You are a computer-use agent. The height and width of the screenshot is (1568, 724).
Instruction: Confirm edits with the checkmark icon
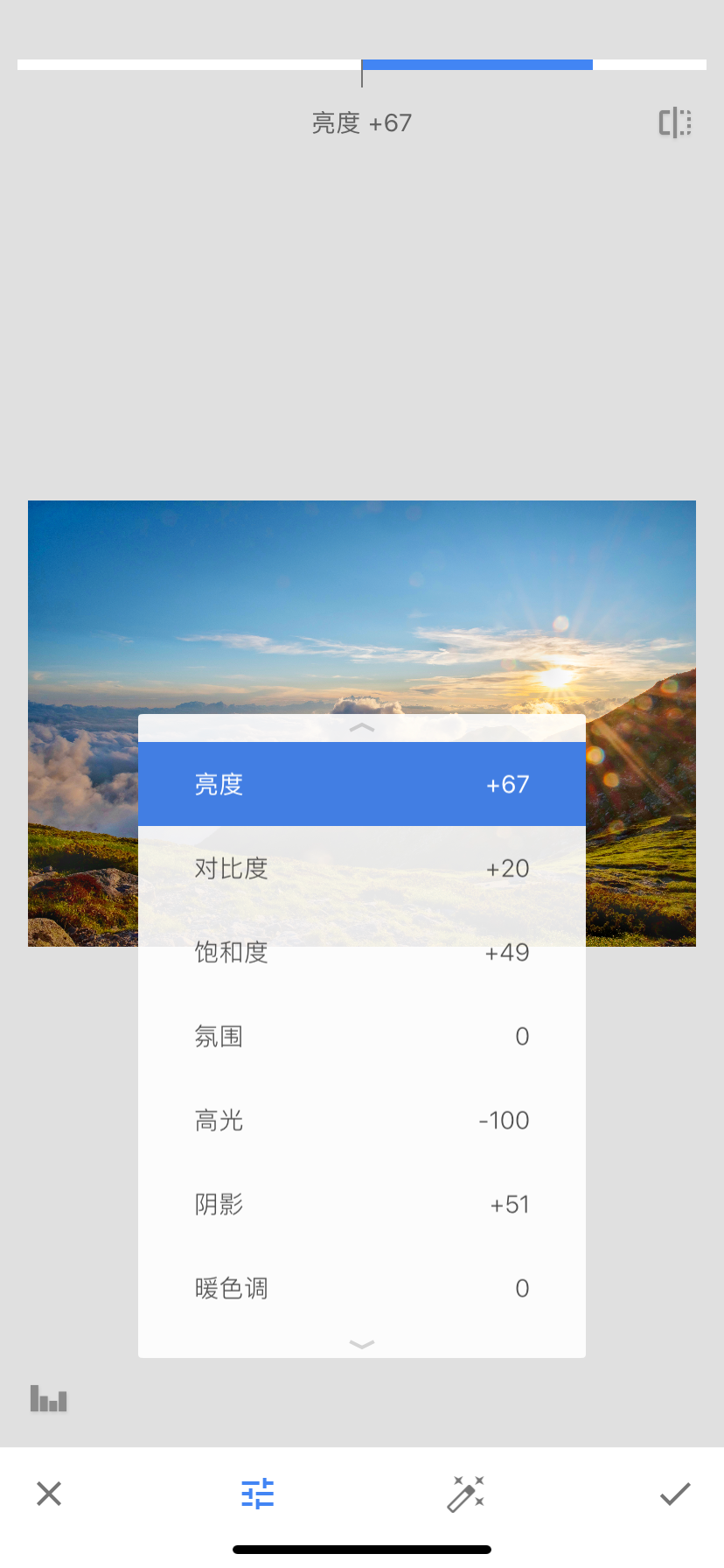click(674, 1493)
